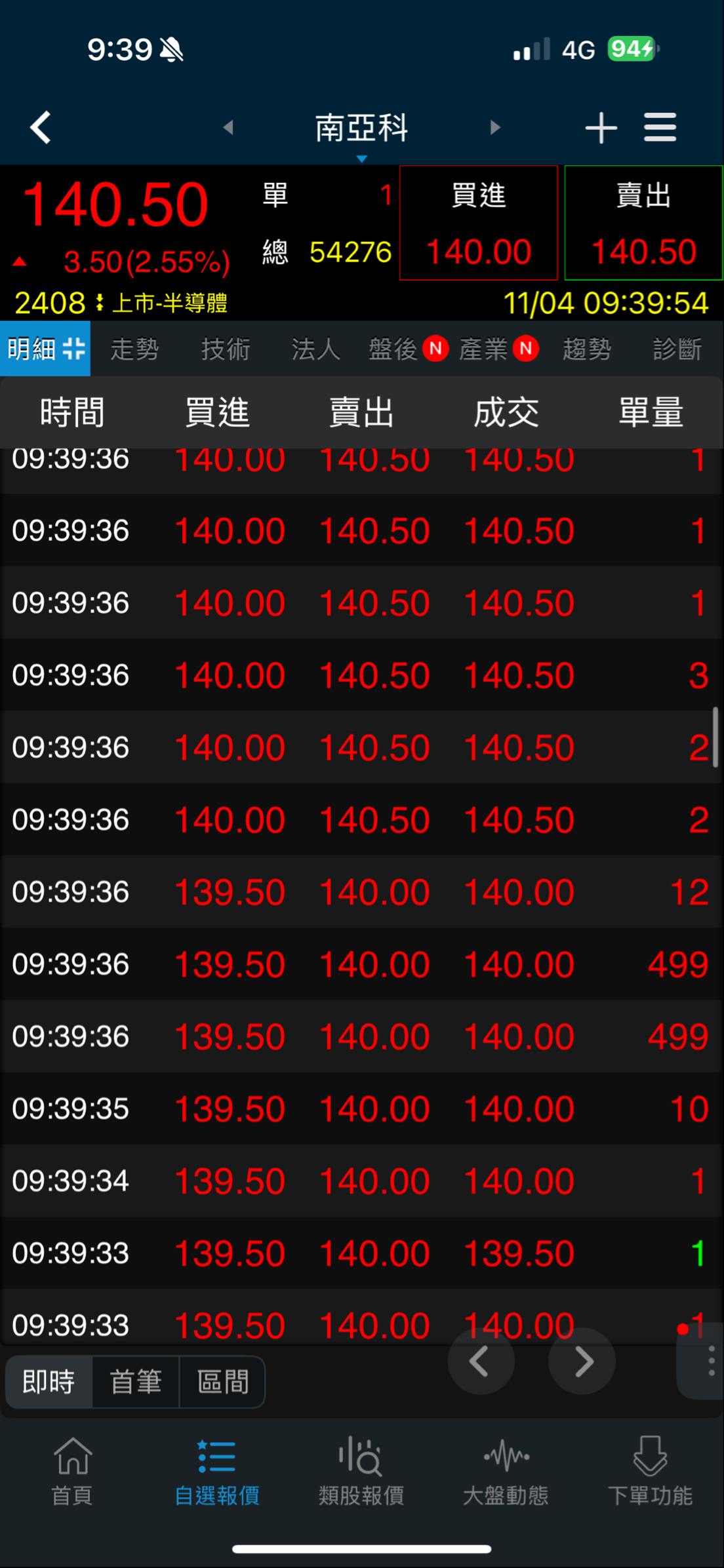Open the 技術 tab
The image size is (724, 1568).
[x=225, y=349]
